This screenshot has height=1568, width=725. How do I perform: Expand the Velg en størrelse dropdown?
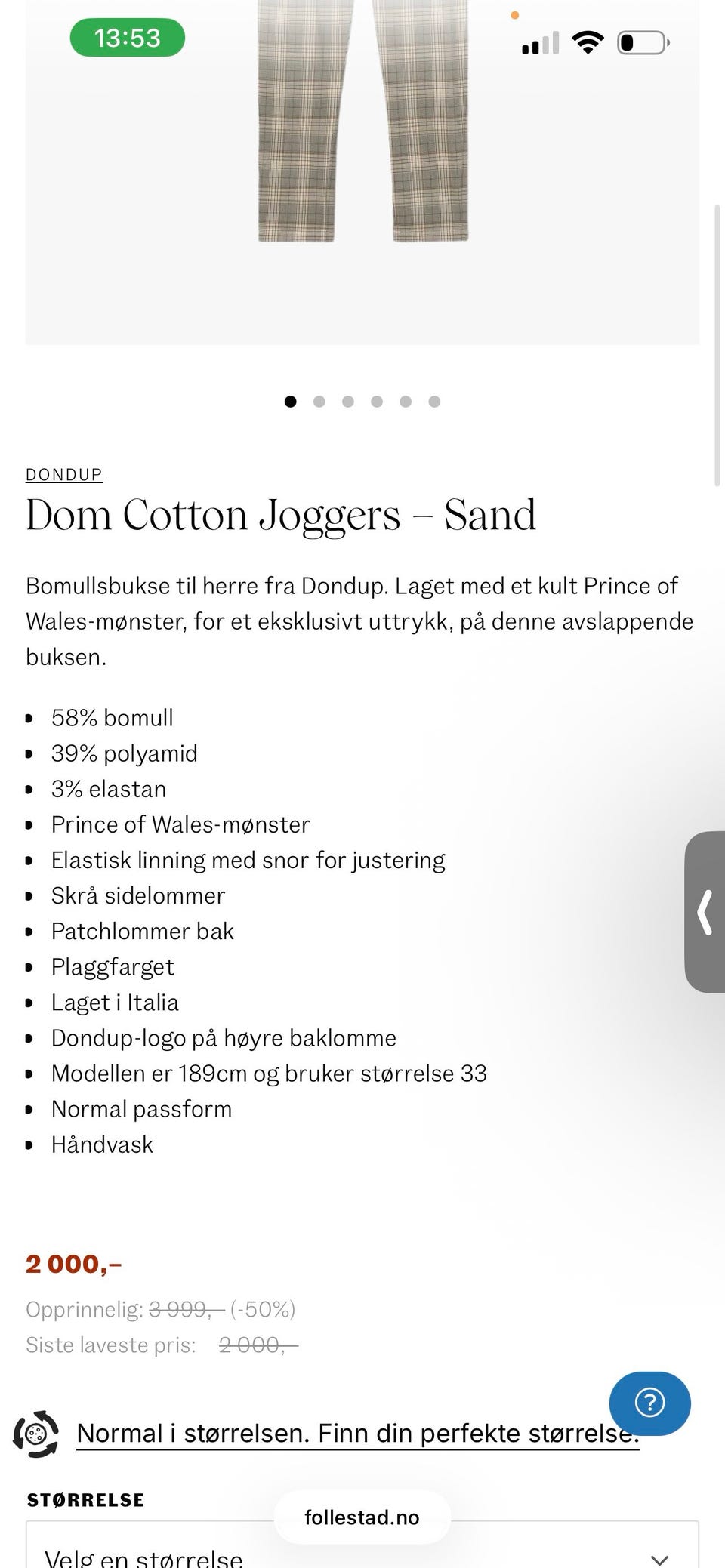[362, 1548]
